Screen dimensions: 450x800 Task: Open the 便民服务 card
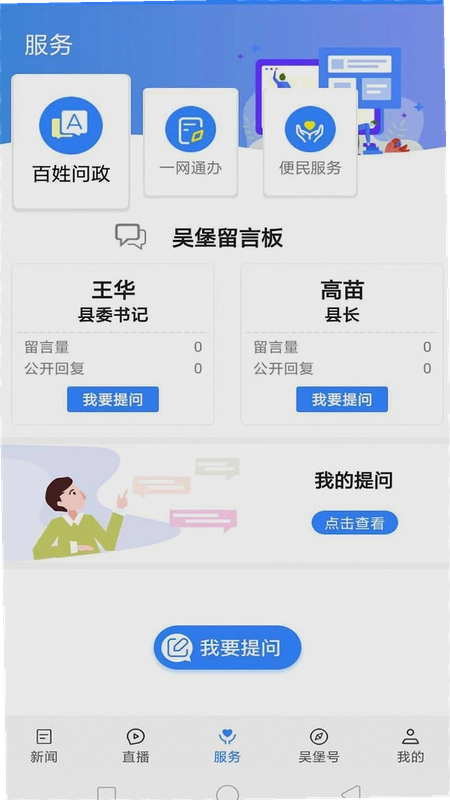pyautogui.click(x=310, y=142)
